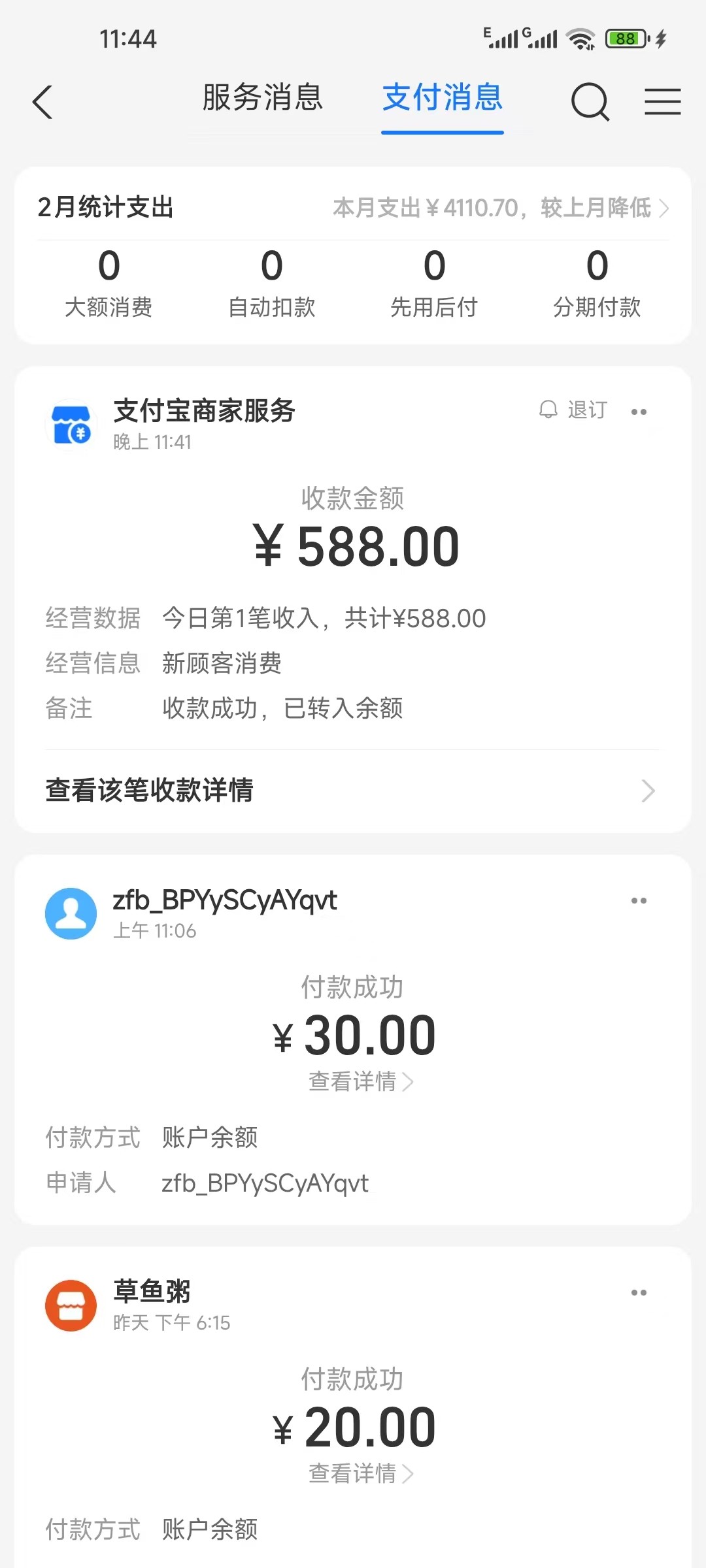Open the zfb_BPYySCyAYqvt profile avatar

point(71,913)
